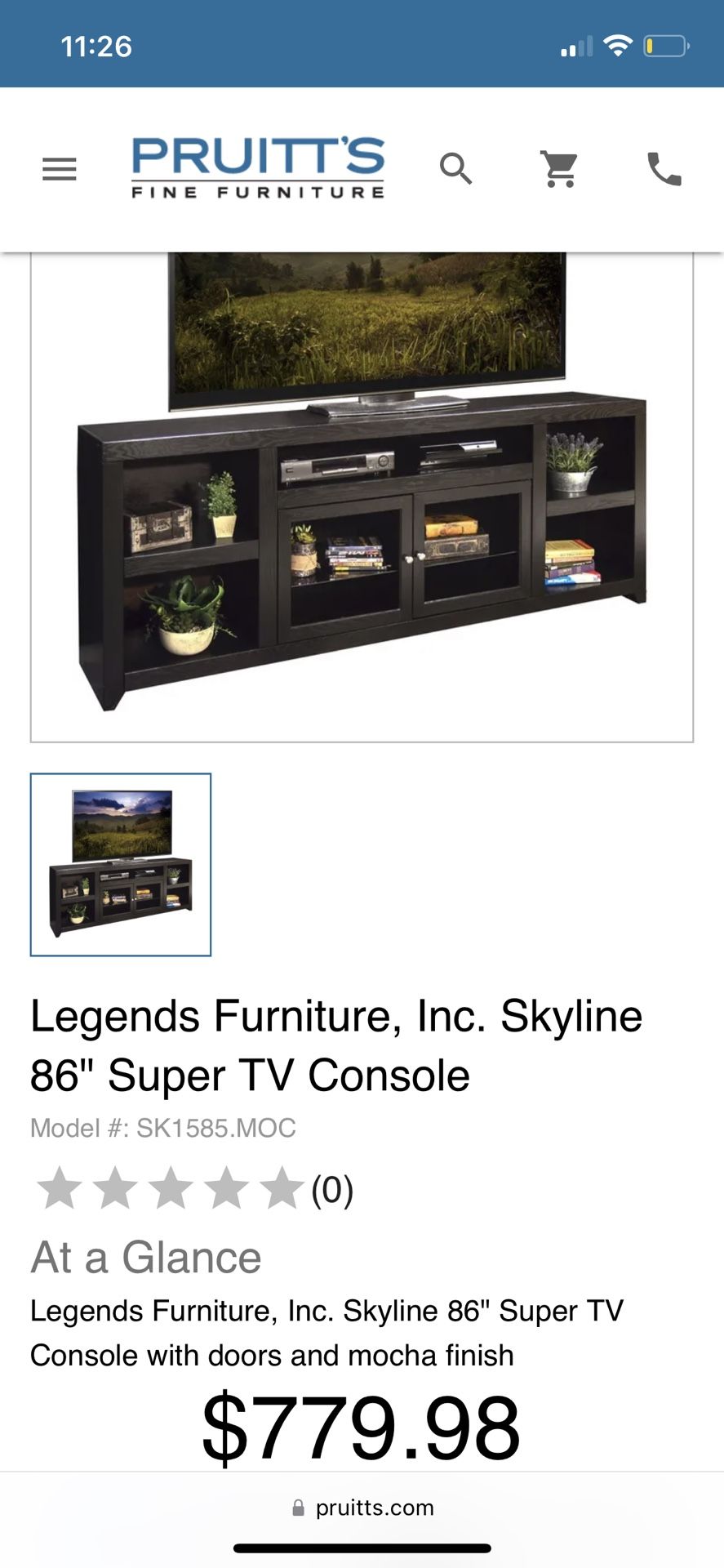724x1568 pixels.
Task: Tap the pruitts.com address bar
Action: [363, 1508]
